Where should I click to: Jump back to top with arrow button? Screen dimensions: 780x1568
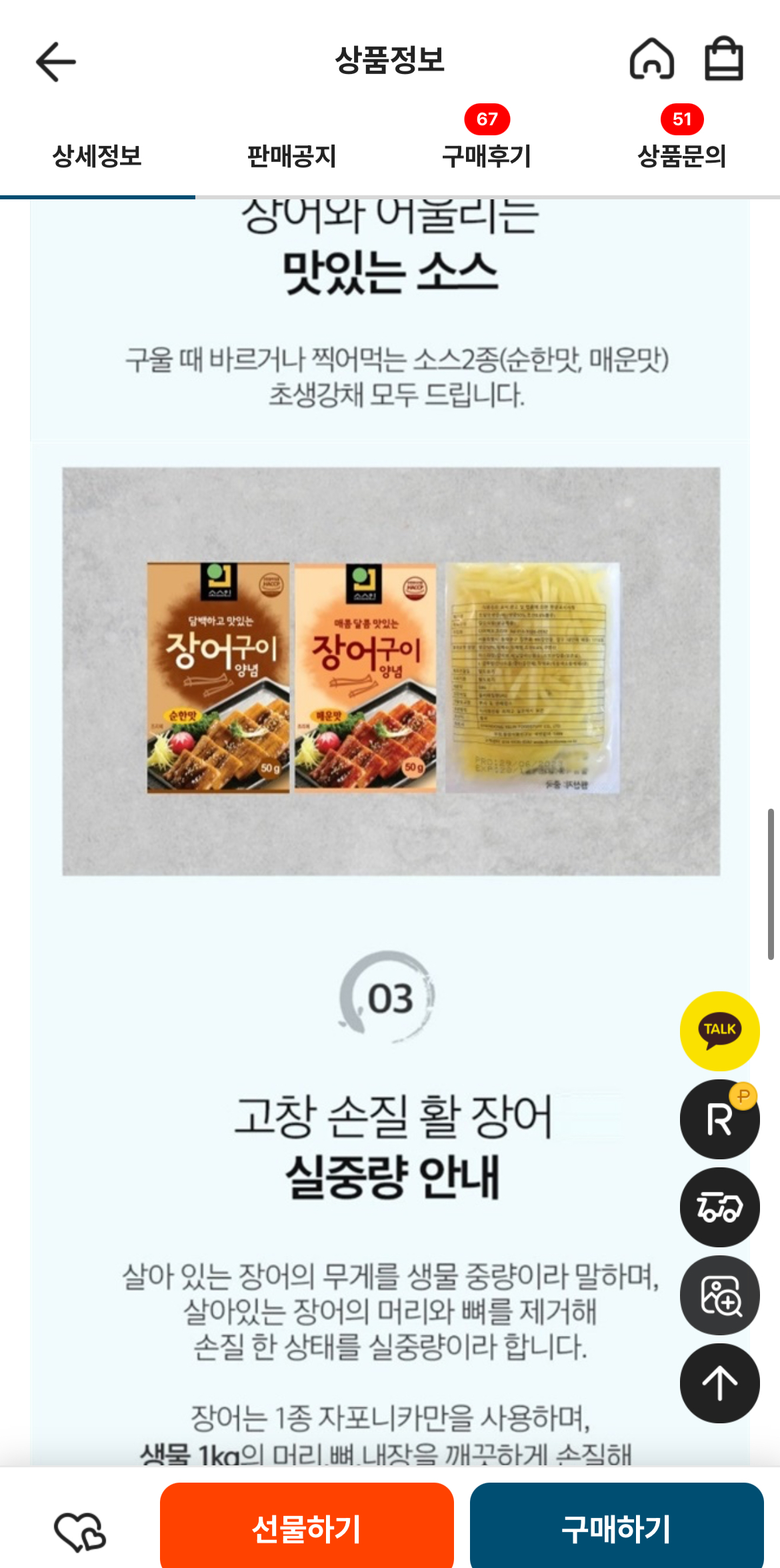tap(719, 1383)
